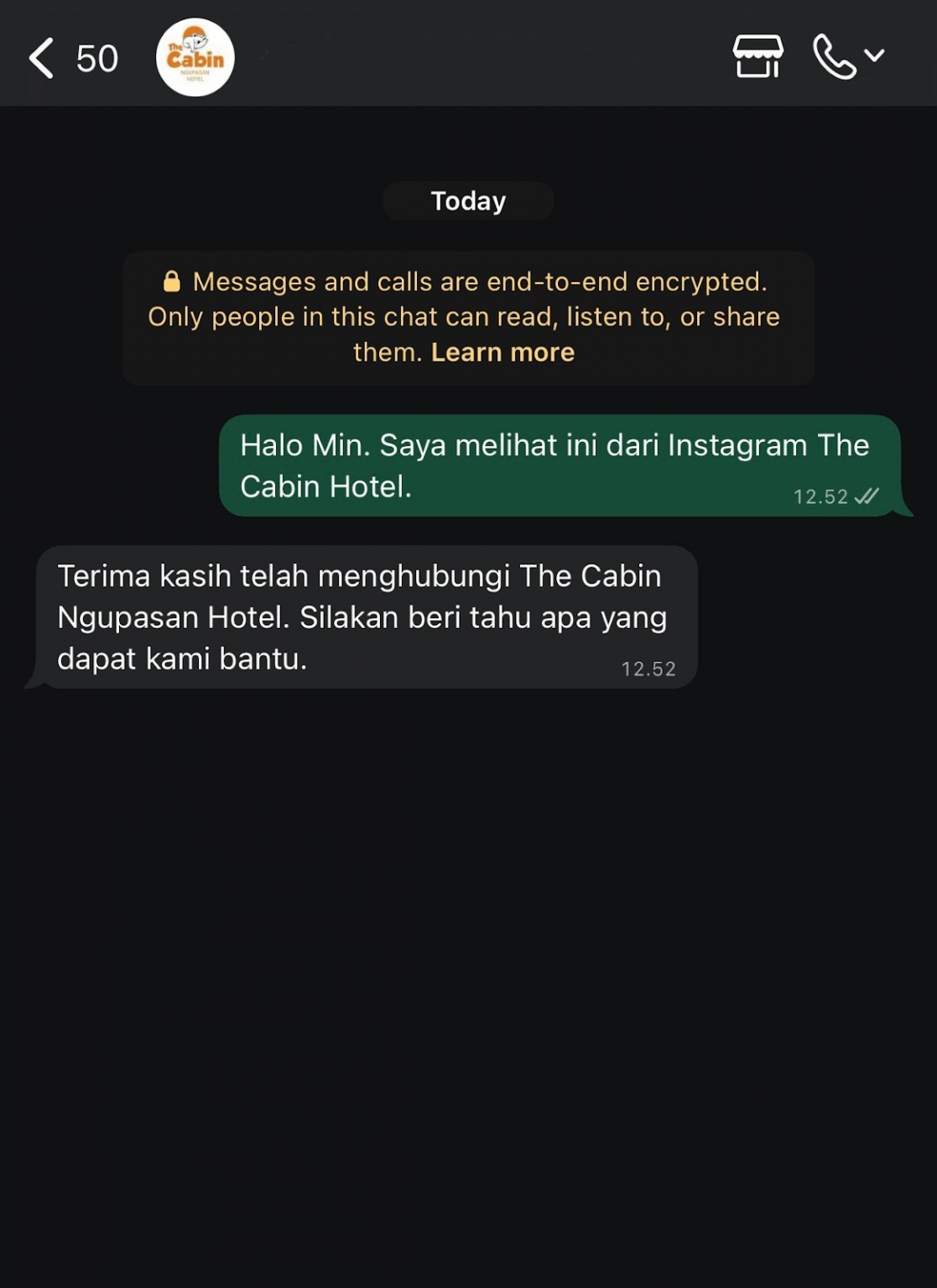Open the business catalog storefront icon
Viewport: 937px width, 1288px height.
[757, 56]
